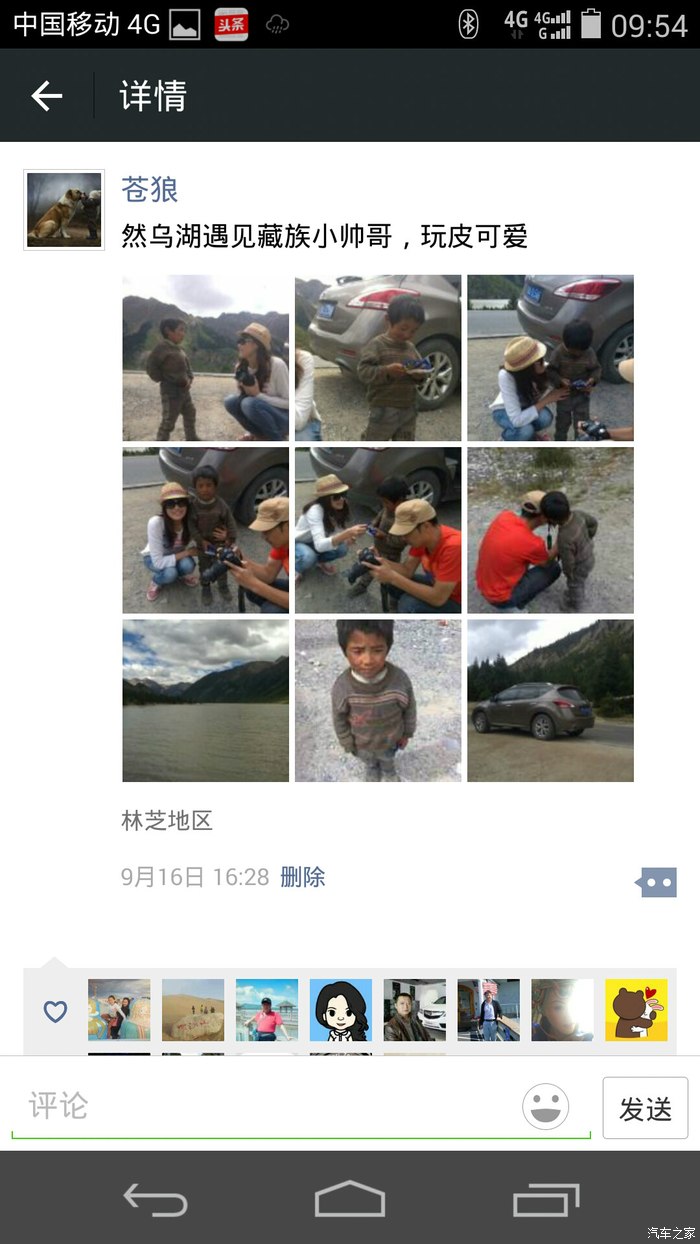Image resolution: width=700 pixels, height=1244 pixels.
Task: View the lake scenery photo
Action: [x=205, y=700]
